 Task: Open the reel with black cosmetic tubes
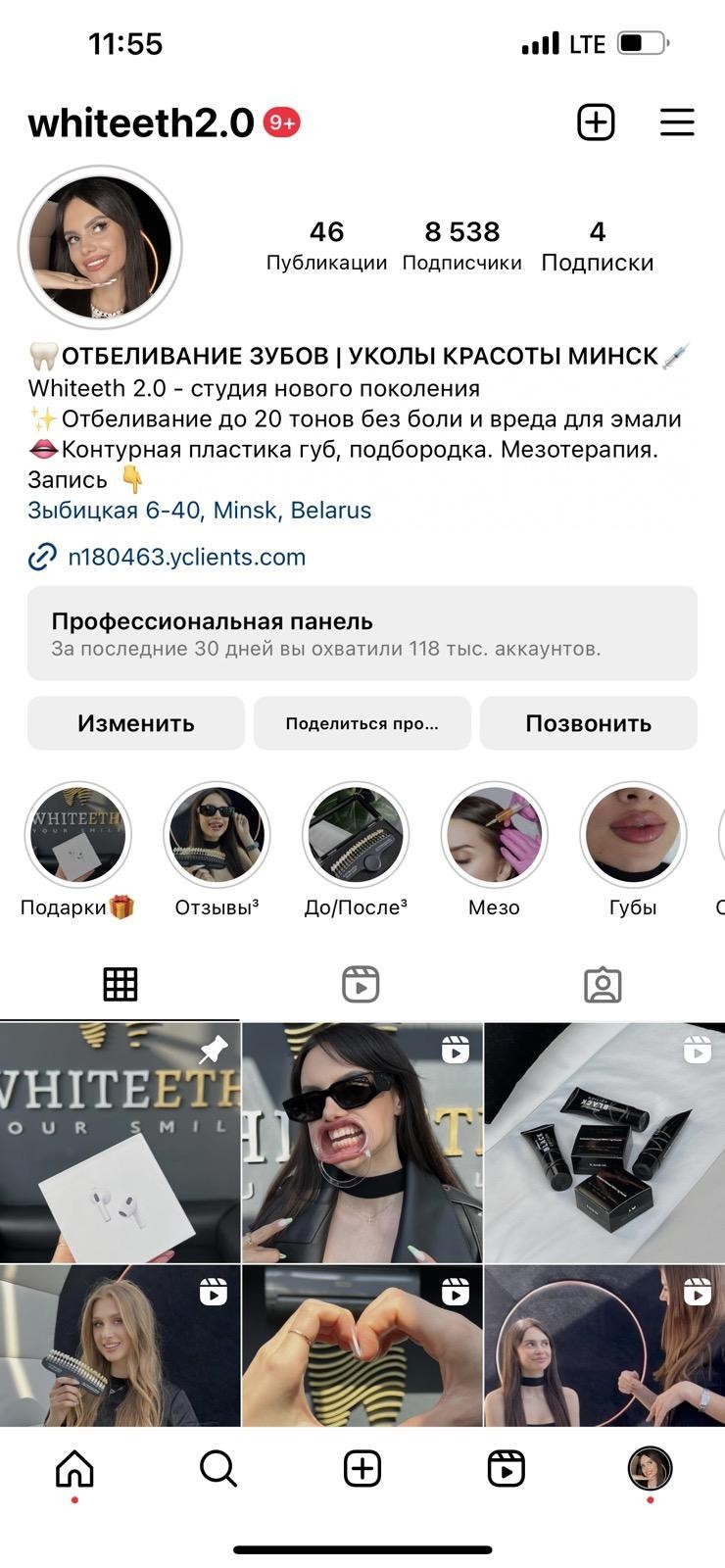(604, 1143)
